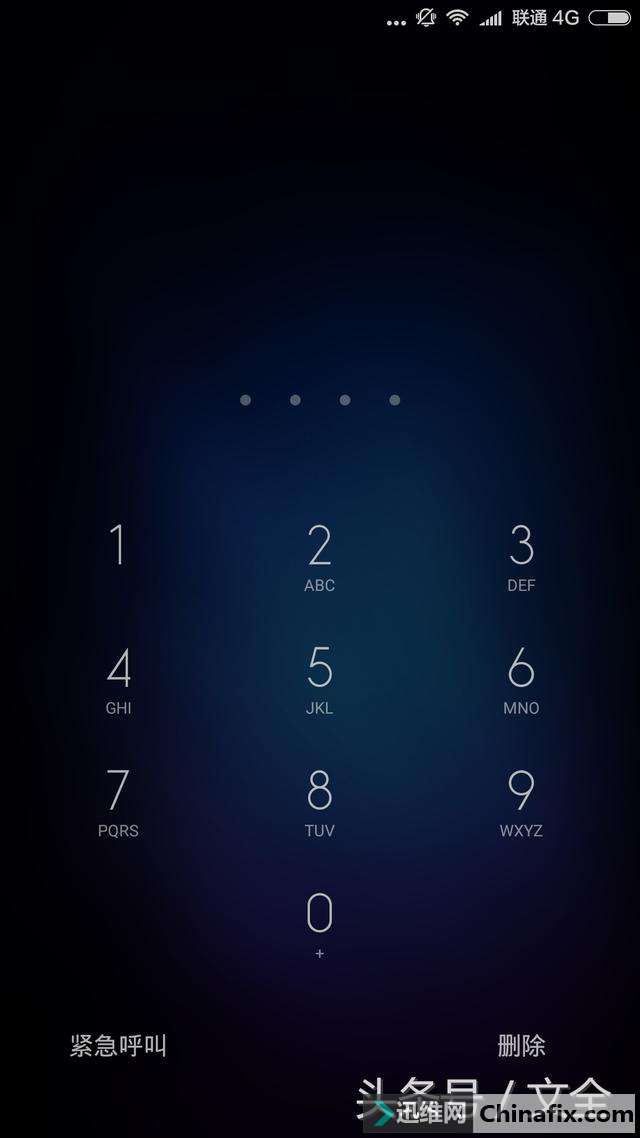Enter digit 7 PQRS

(x=118, y=802)
